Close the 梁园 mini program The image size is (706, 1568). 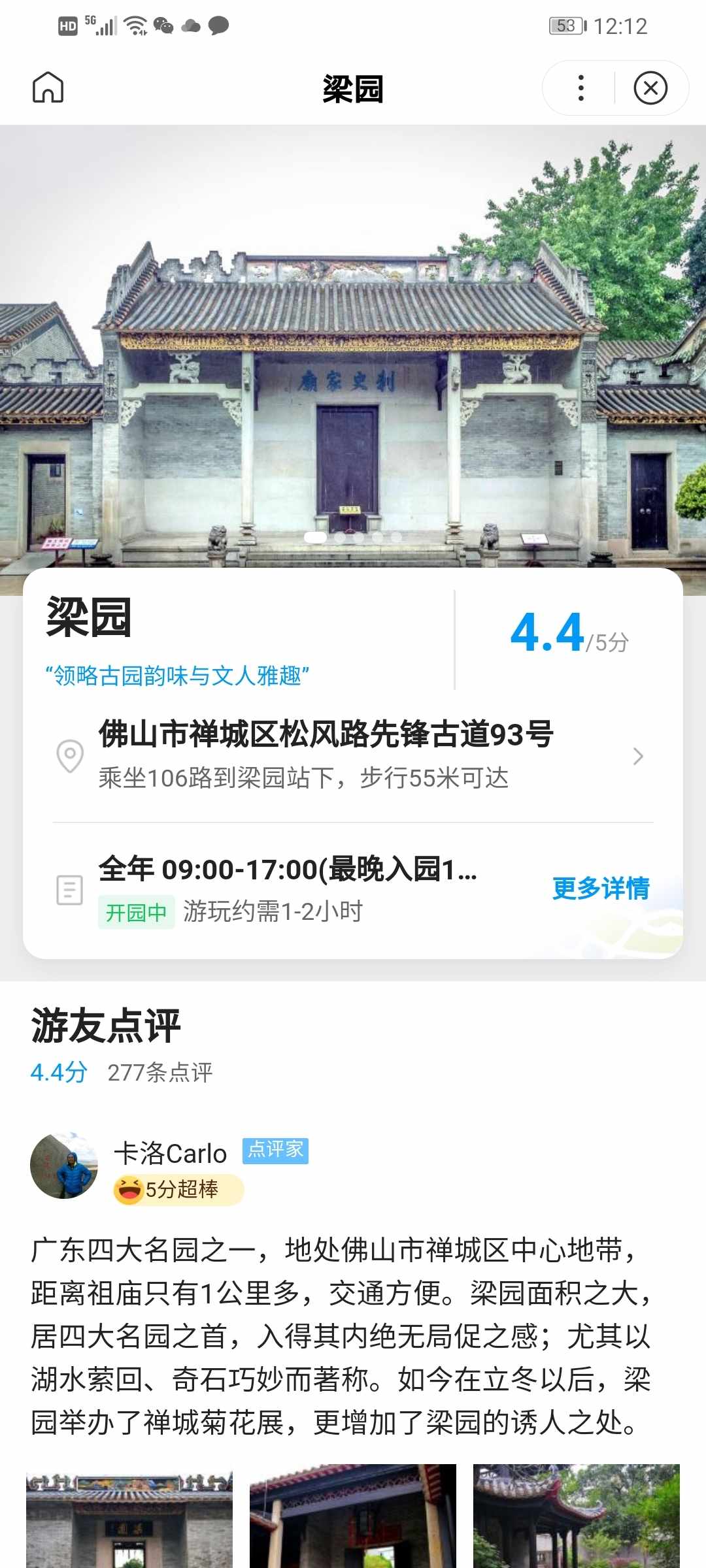click(x=650, y=88)
